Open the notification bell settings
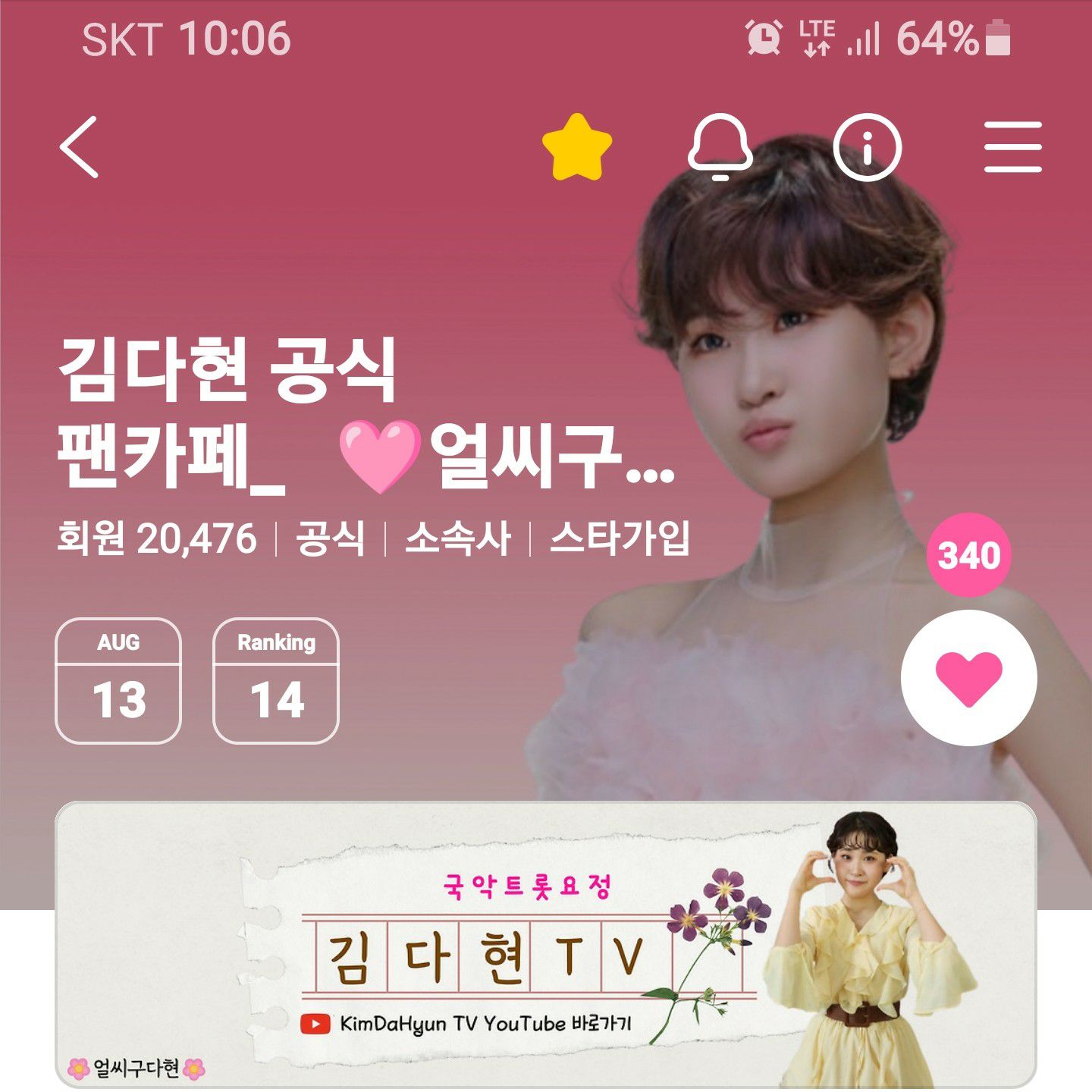 [720, 147]
